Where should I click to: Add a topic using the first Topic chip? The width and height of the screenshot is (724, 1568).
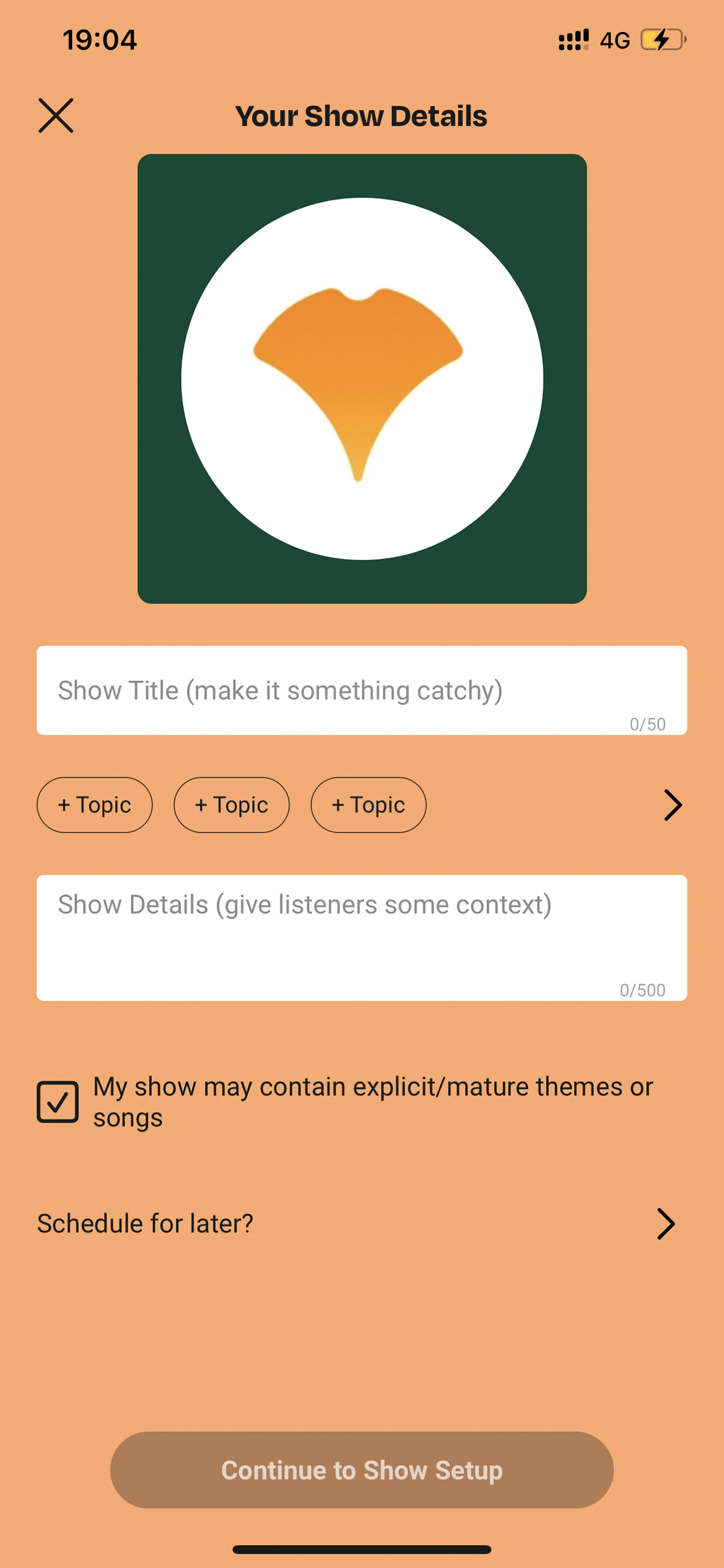[x=95, y=804]
